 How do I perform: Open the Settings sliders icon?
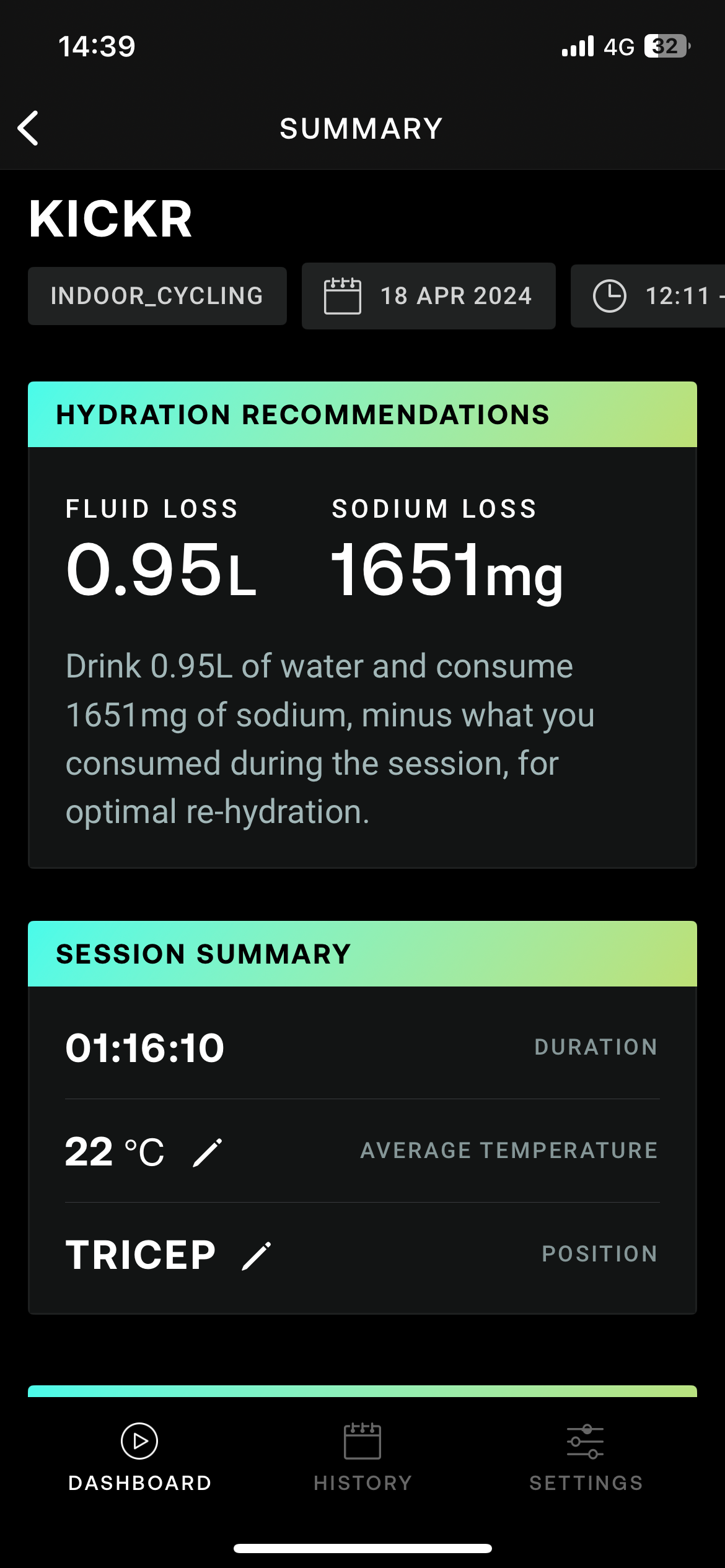pos(585,1440)
